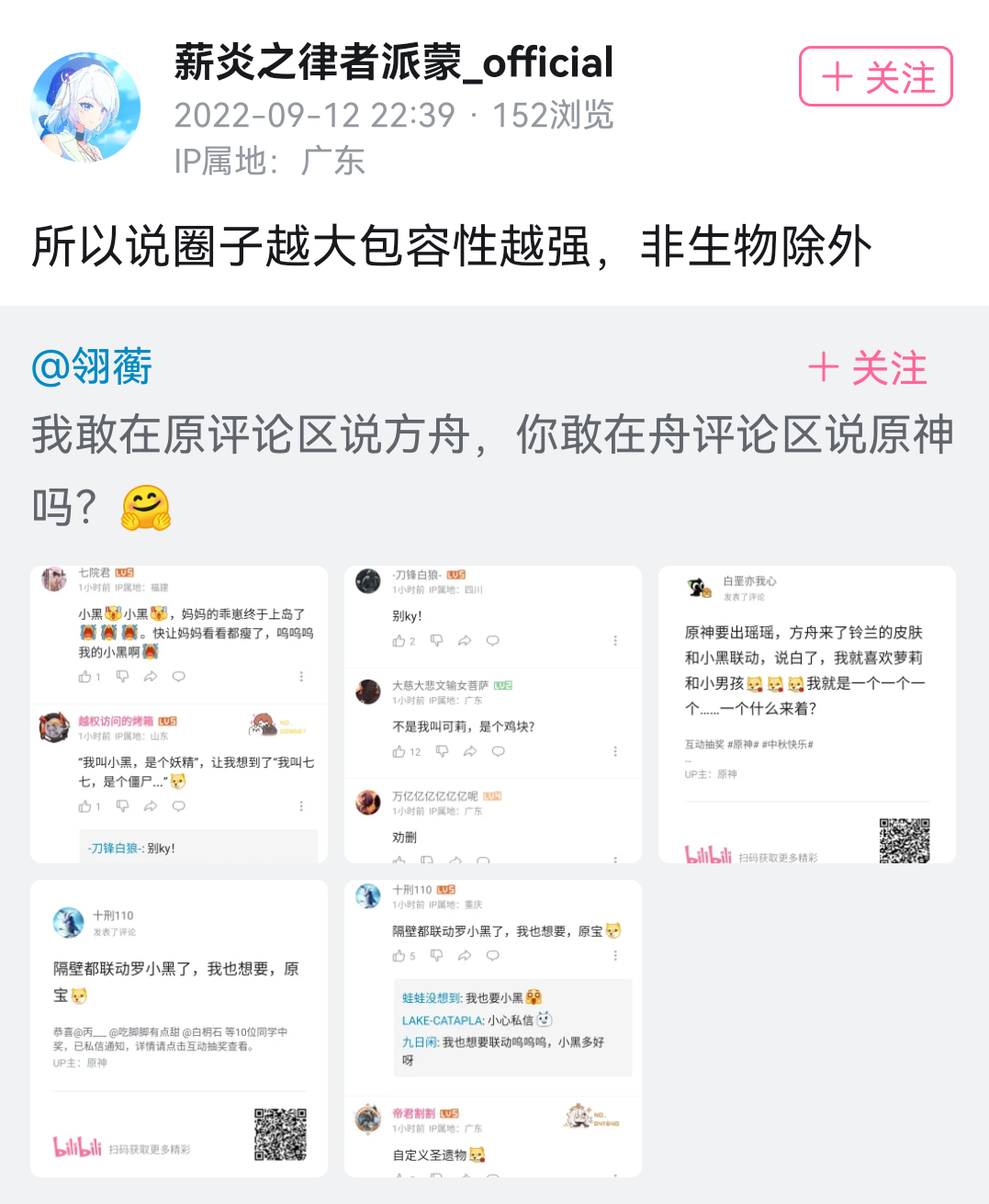Open the image showing 别ky! comment
This screenshot has height=1204, width=989.
point(493,715)
